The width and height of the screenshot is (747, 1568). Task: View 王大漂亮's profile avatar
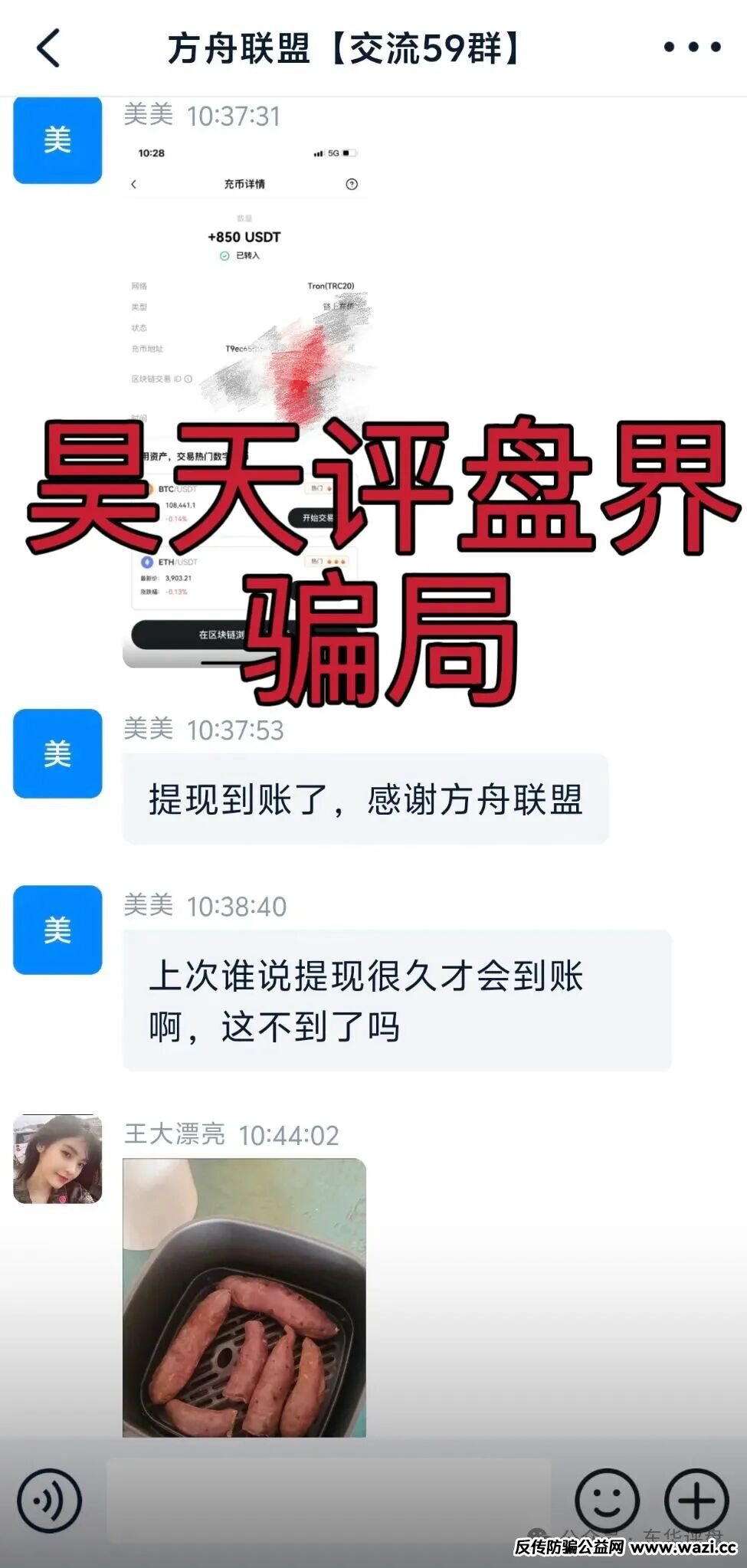57,1159
